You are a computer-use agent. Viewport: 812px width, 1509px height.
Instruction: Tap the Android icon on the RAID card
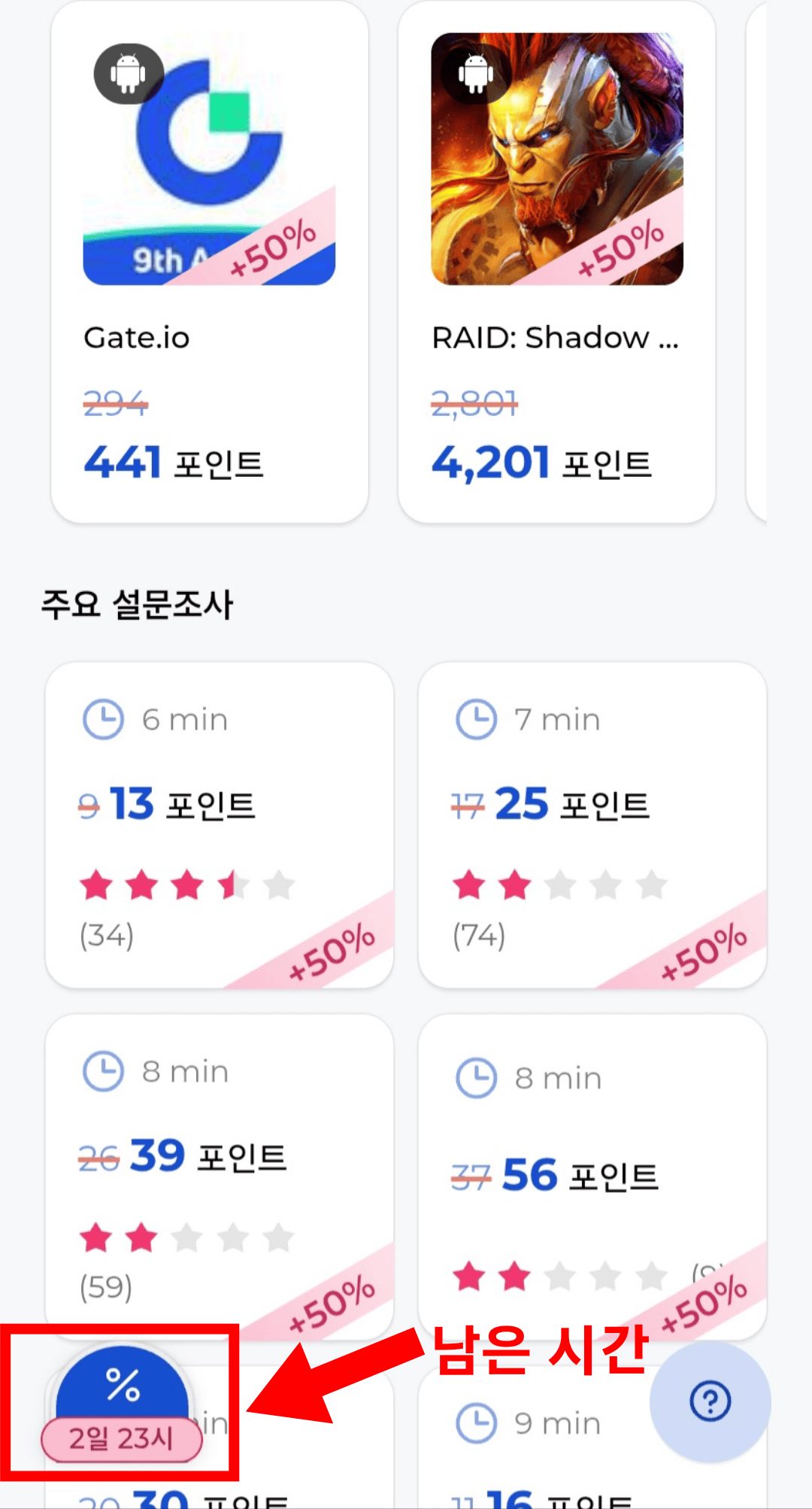475,74
